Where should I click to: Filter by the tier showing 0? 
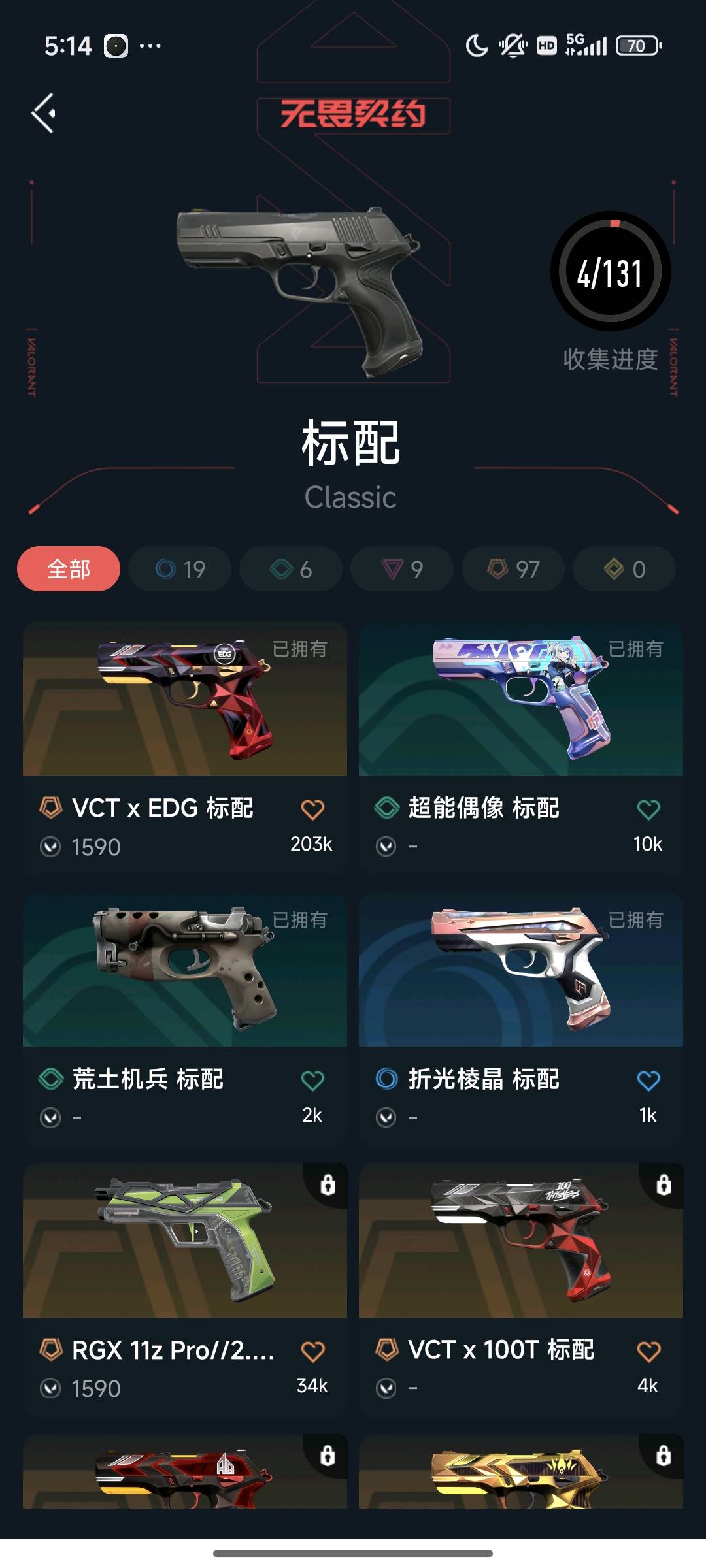pos(624,568)
